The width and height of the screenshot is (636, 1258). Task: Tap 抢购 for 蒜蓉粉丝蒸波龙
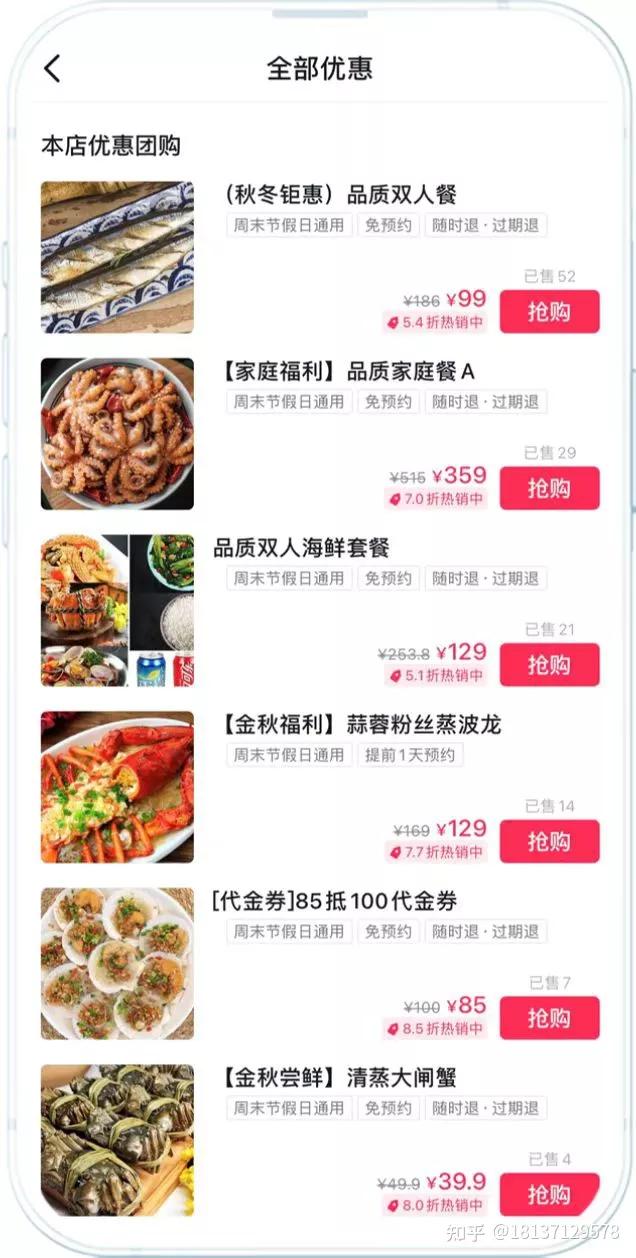click(x=549, y=841)
